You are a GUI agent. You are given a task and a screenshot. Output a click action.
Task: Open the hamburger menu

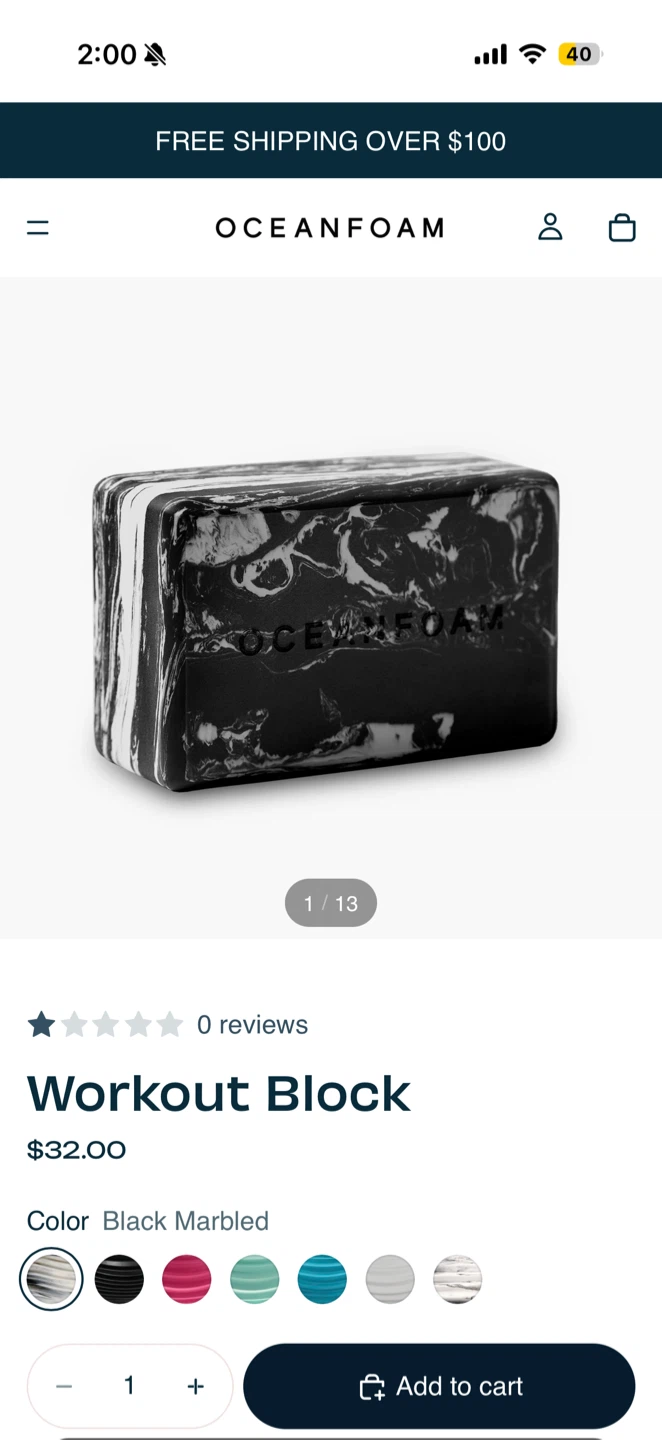[38, 228]
